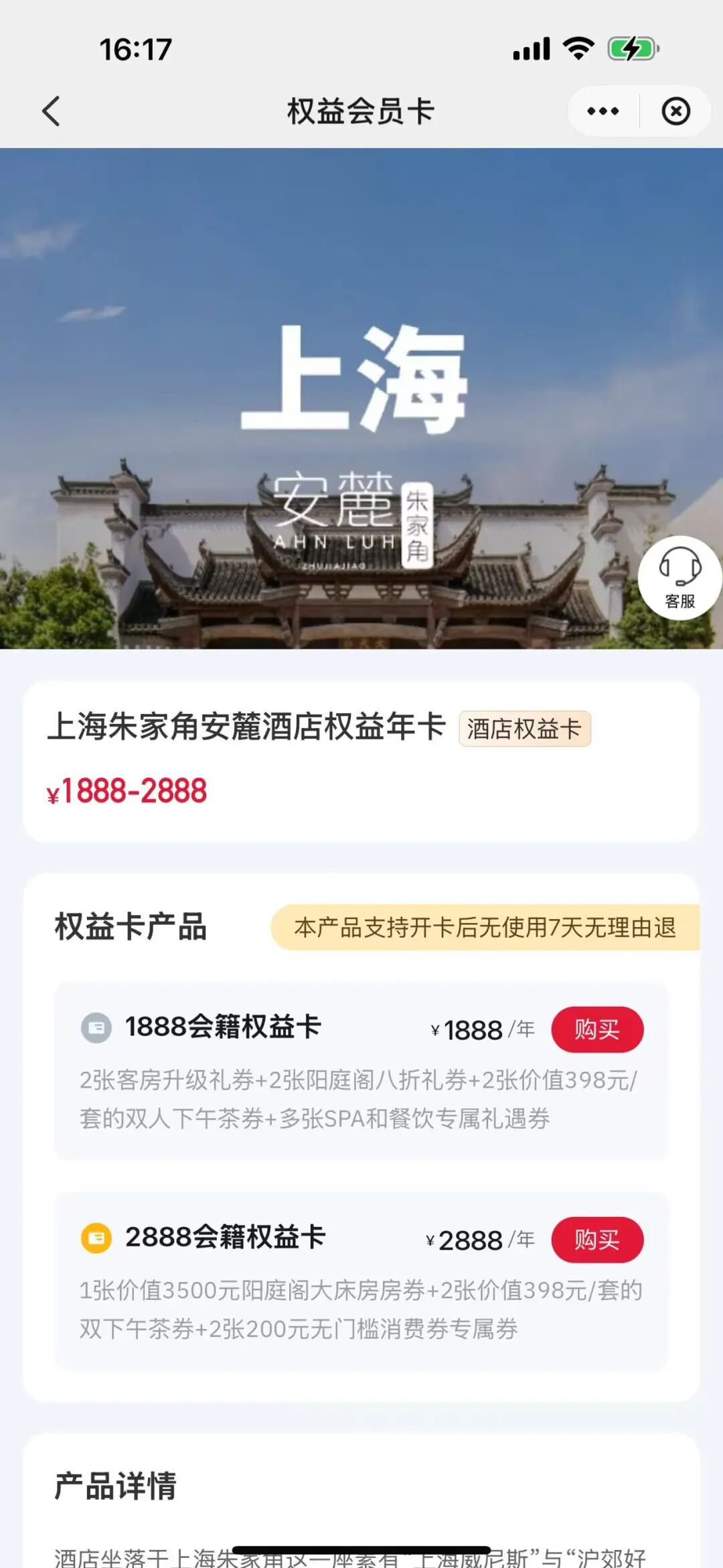723x1568 pixels.
Task: Purchase the 2888会籍权益卡
Action: click(596, 1240)
